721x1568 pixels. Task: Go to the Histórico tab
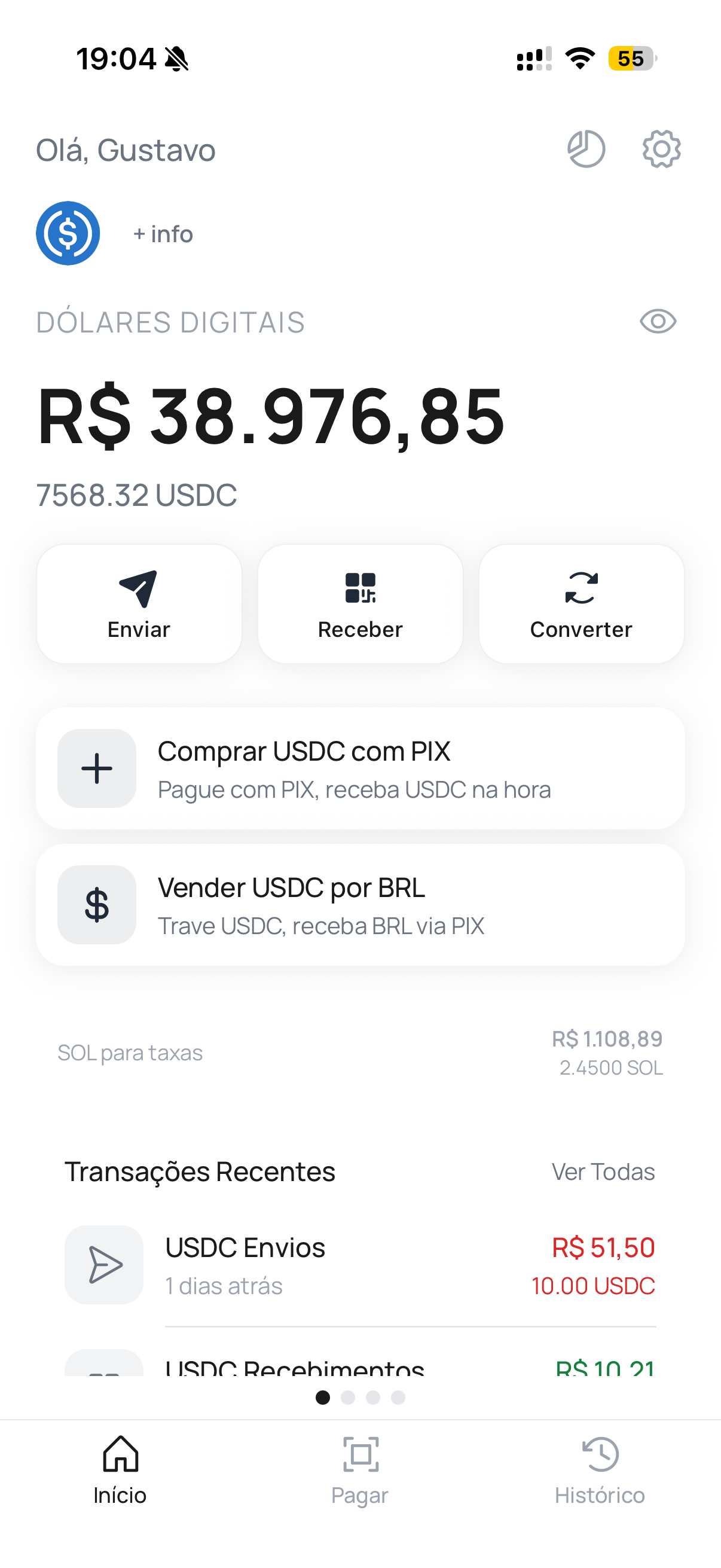(600, 1469)
